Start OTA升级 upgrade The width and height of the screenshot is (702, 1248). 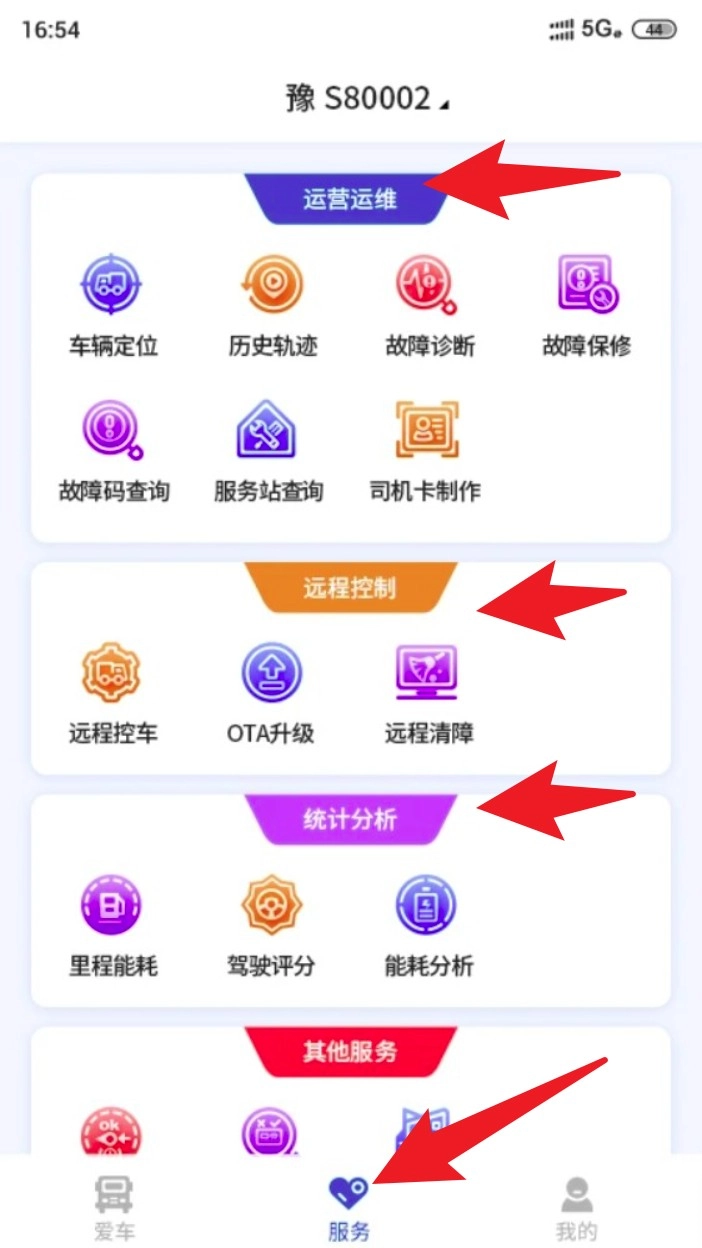pos(271,693)
